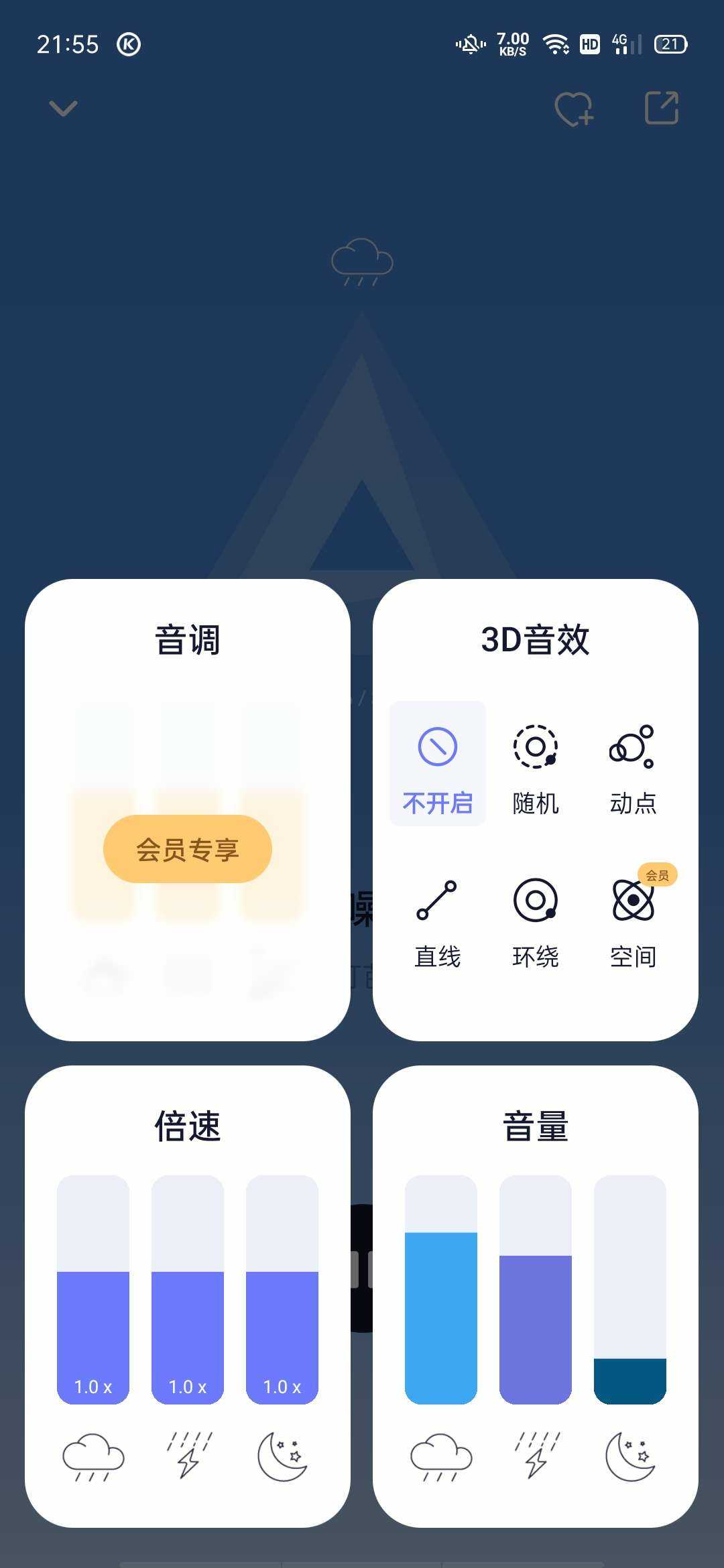Select the 直线 3D effect
The width and height of the screenshot is (724, 1568).
tap(438, 918)
